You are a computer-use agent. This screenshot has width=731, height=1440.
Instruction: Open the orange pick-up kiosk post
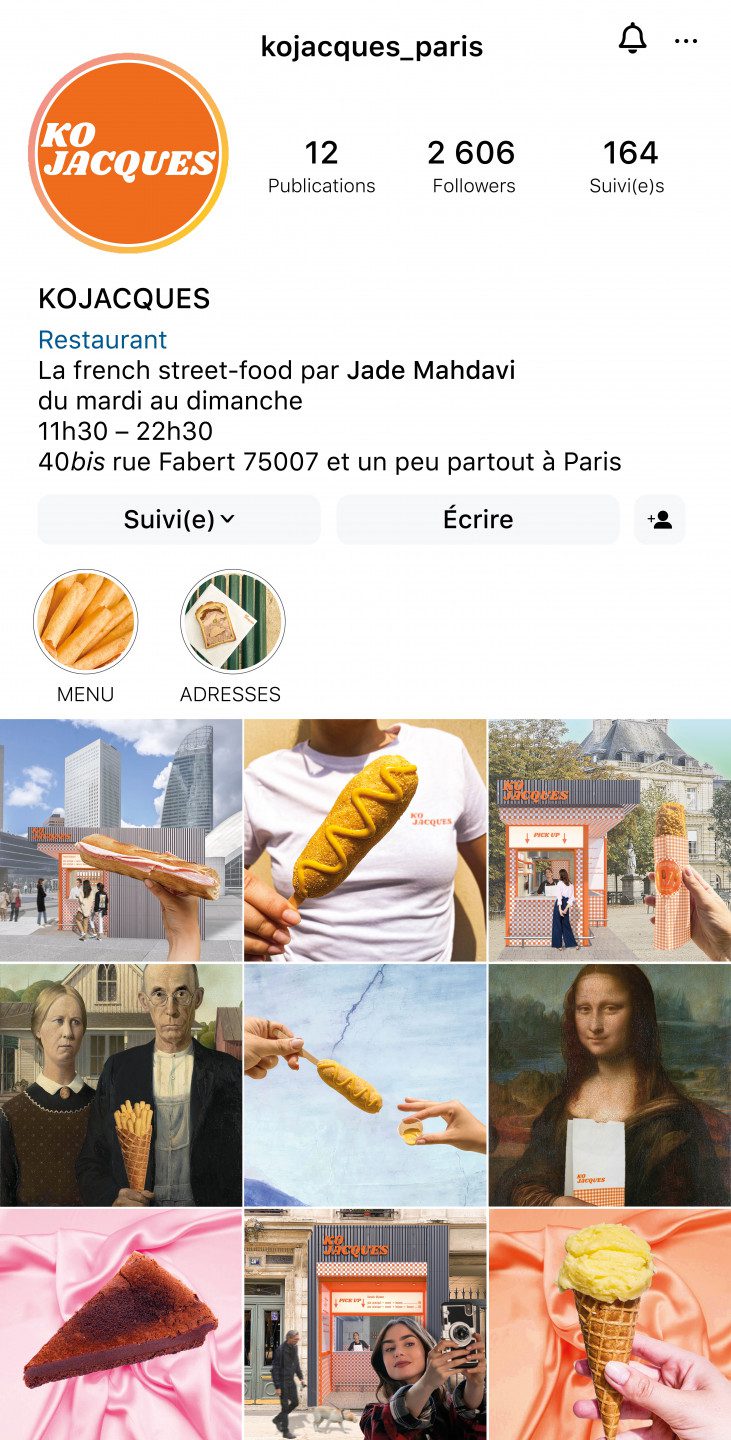609,840
